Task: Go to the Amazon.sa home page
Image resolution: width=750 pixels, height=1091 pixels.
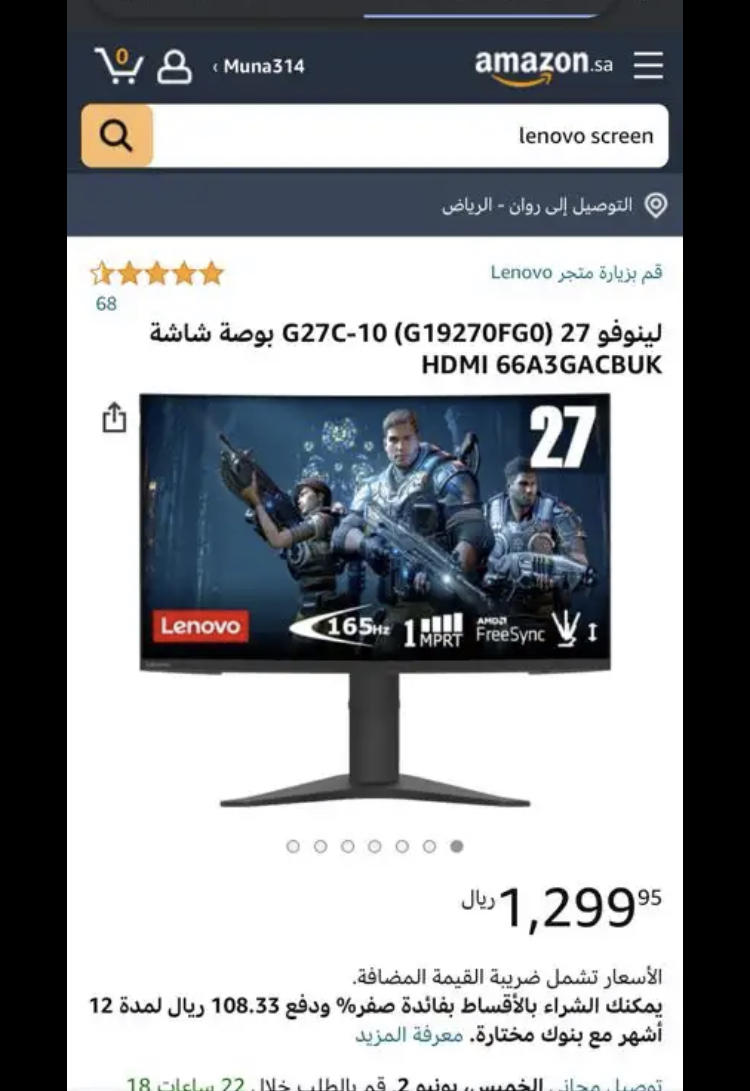Action: click(543, 66)
